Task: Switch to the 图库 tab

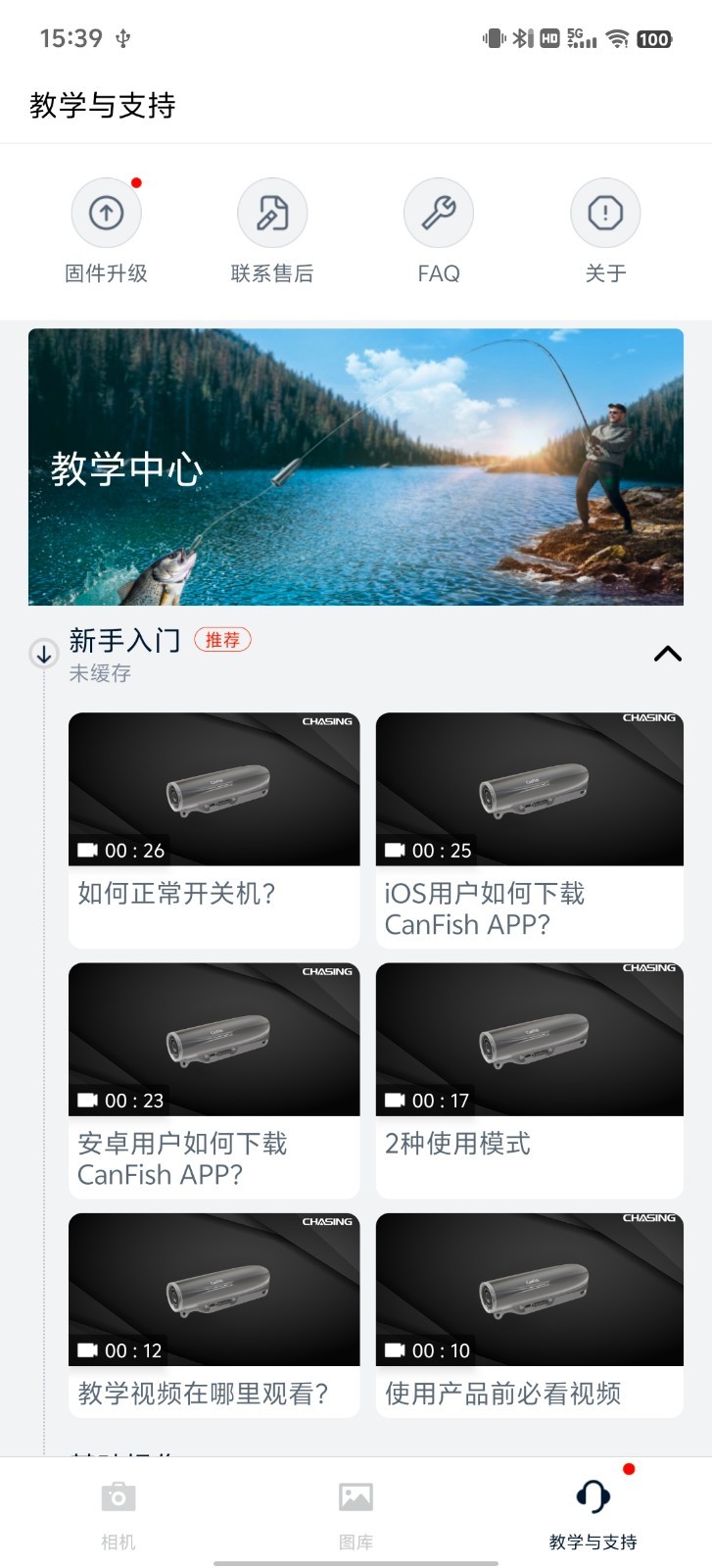Action: pyautogui.click(x=356, y=1513)
